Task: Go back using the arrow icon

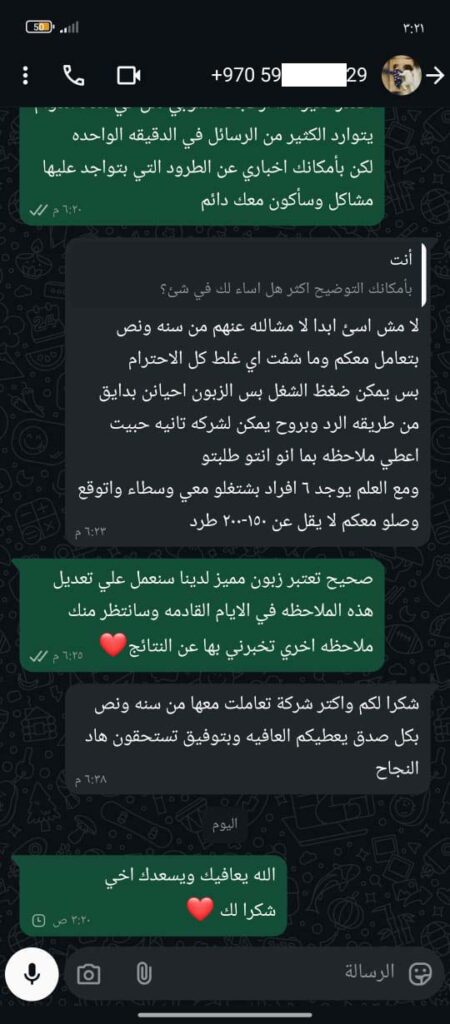Action: pyautogui.click(x=434, y=76)
